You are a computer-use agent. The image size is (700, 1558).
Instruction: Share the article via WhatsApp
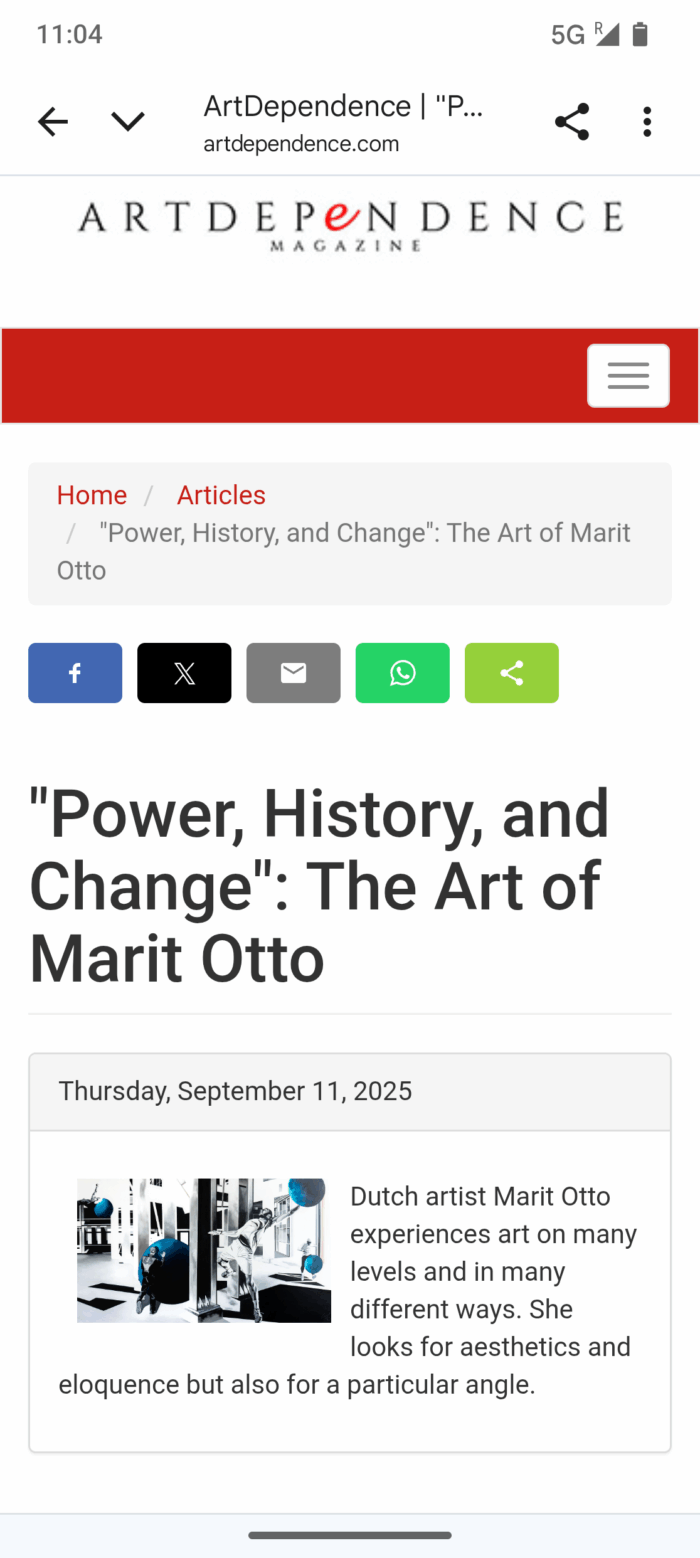click(402, 673)
